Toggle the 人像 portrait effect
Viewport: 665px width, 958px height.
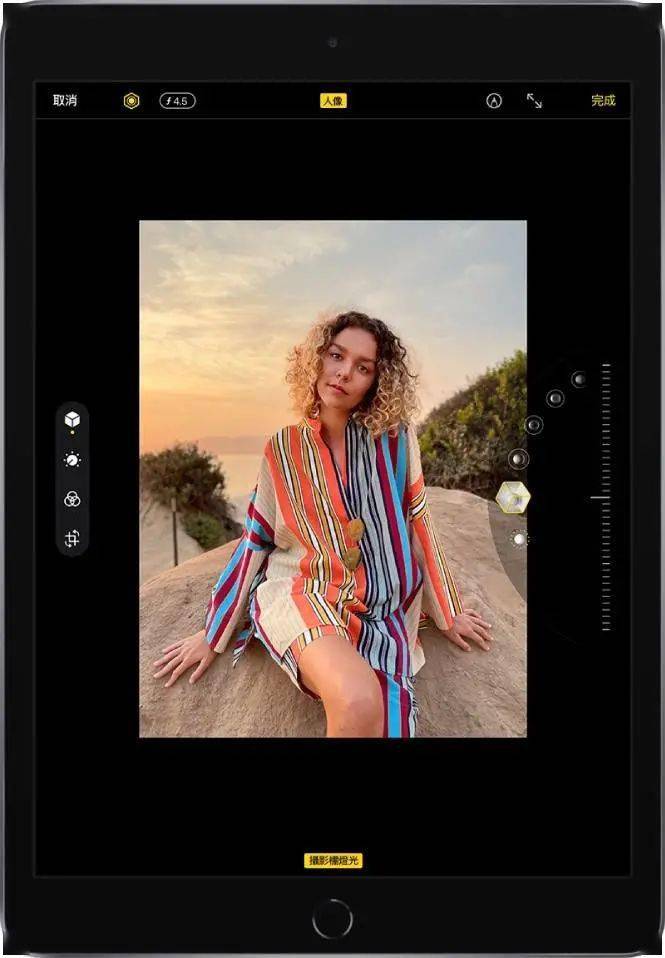coord(333,101)
